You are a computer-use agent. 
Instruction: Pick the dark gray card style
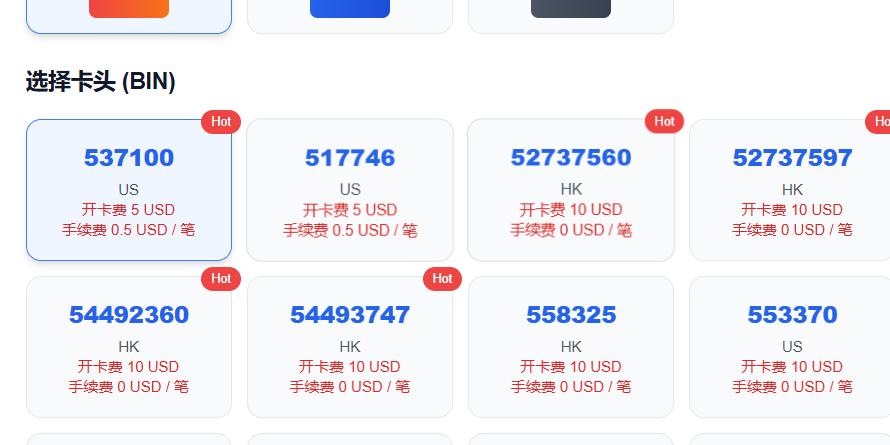coord(571,10)
